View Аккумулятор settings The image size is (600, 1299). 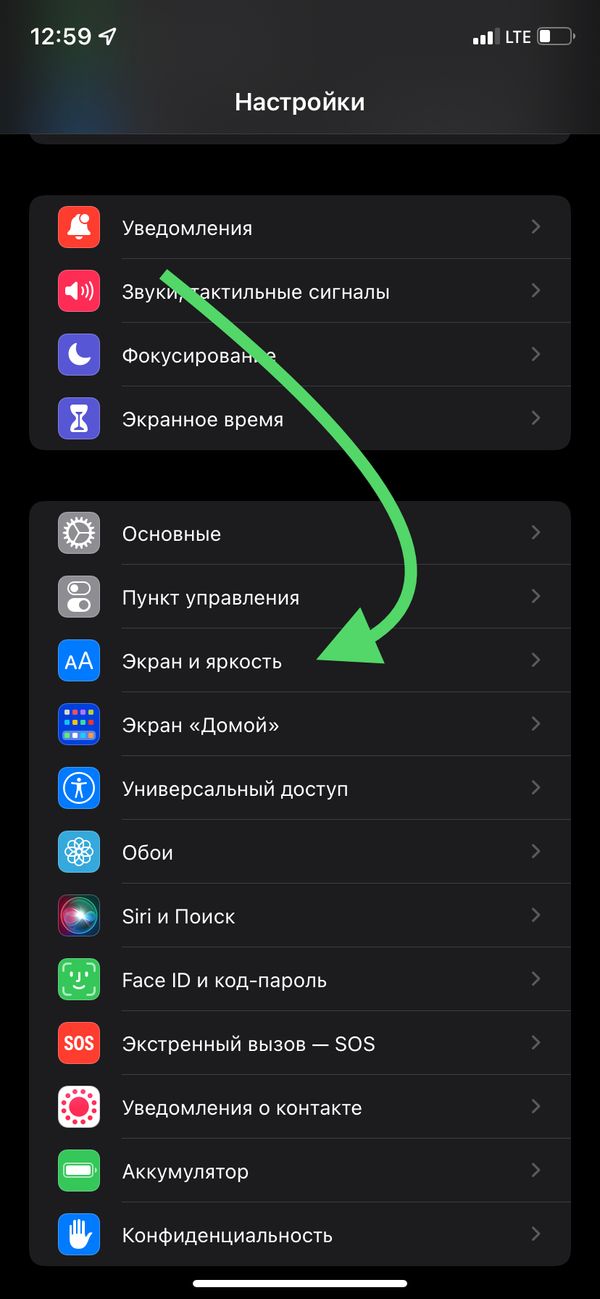[x=300, y=1171]
